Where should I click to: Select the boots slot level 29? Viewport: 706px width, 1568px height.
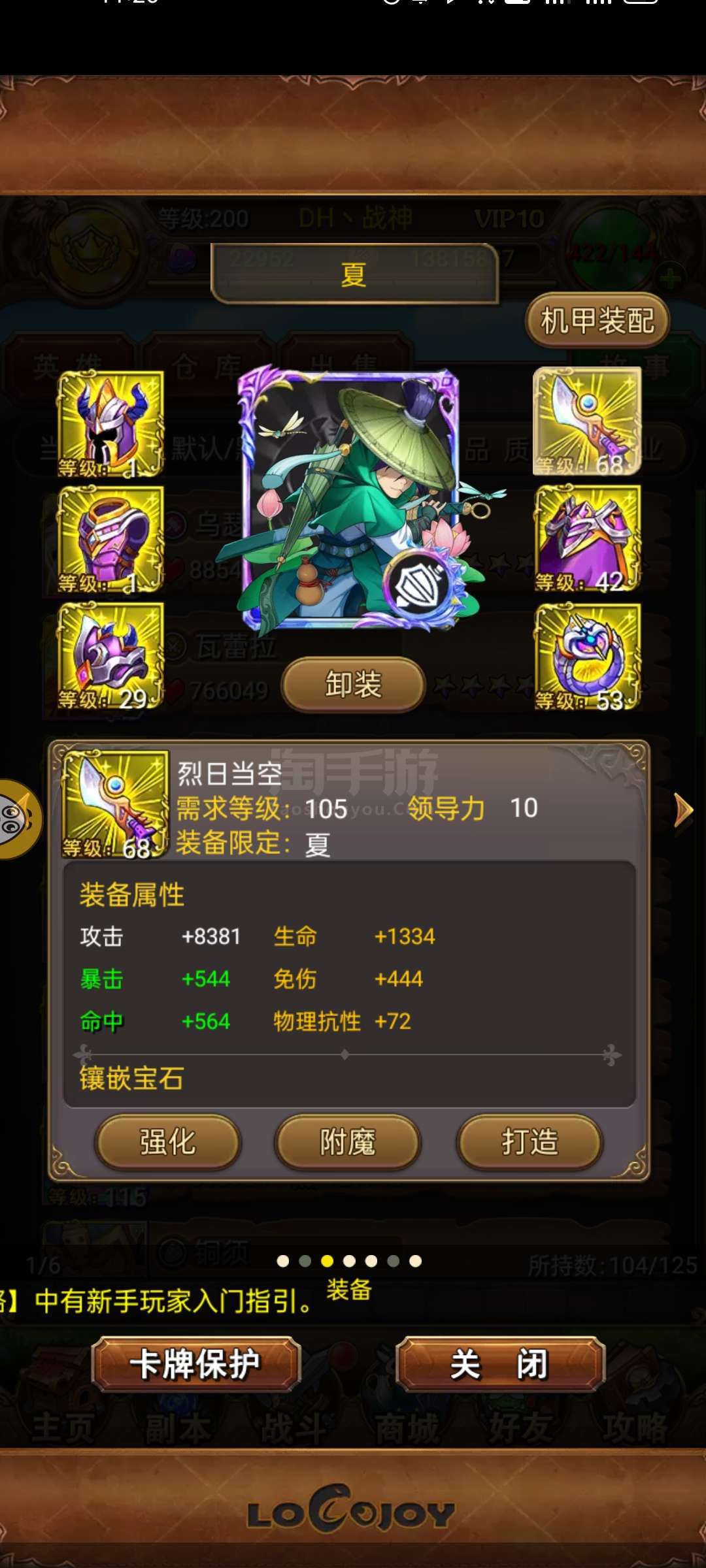[110, 656]
